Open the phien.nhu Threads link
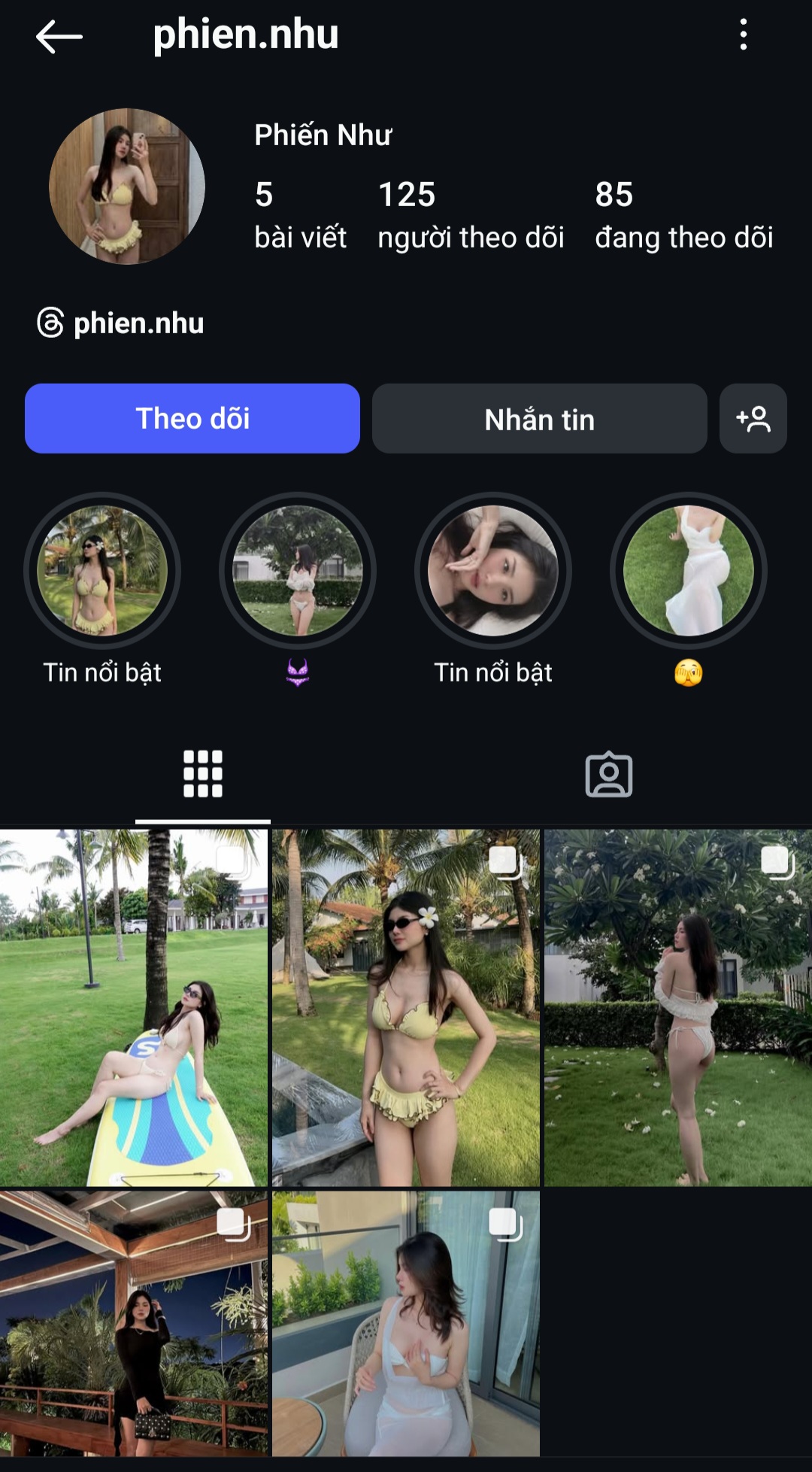 [122, 323]
